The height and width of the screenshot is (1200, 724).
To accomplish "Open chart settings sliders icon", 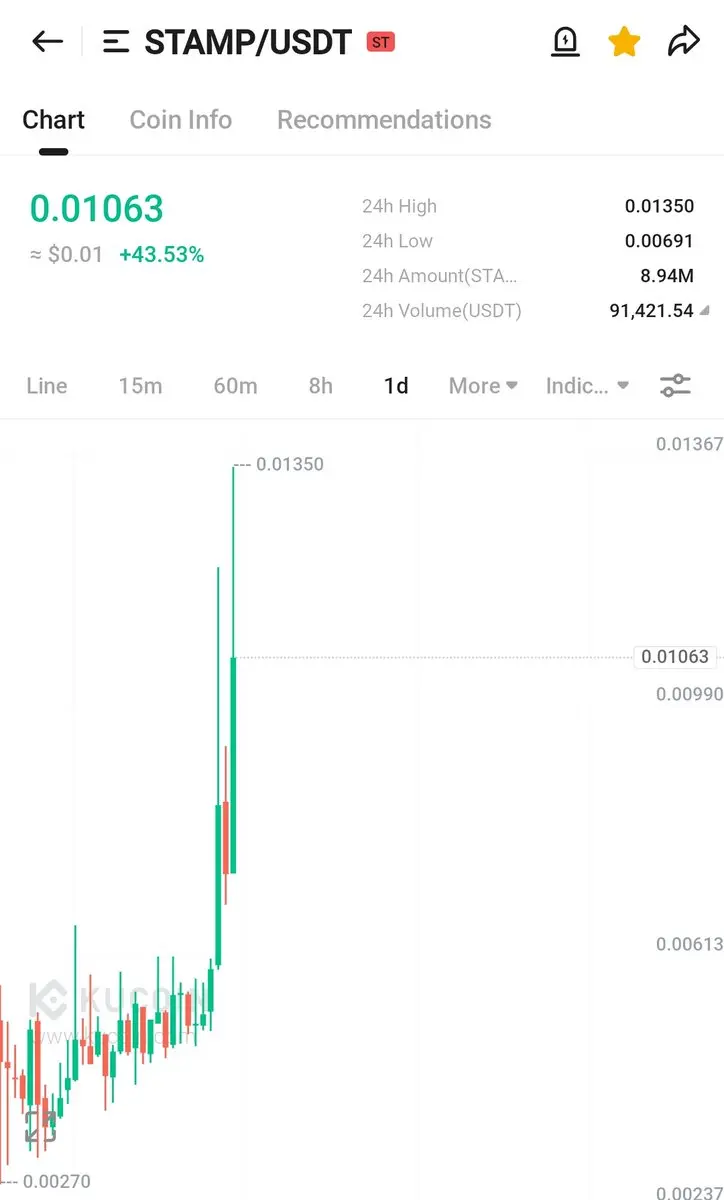I will click(x=676, y=386).
